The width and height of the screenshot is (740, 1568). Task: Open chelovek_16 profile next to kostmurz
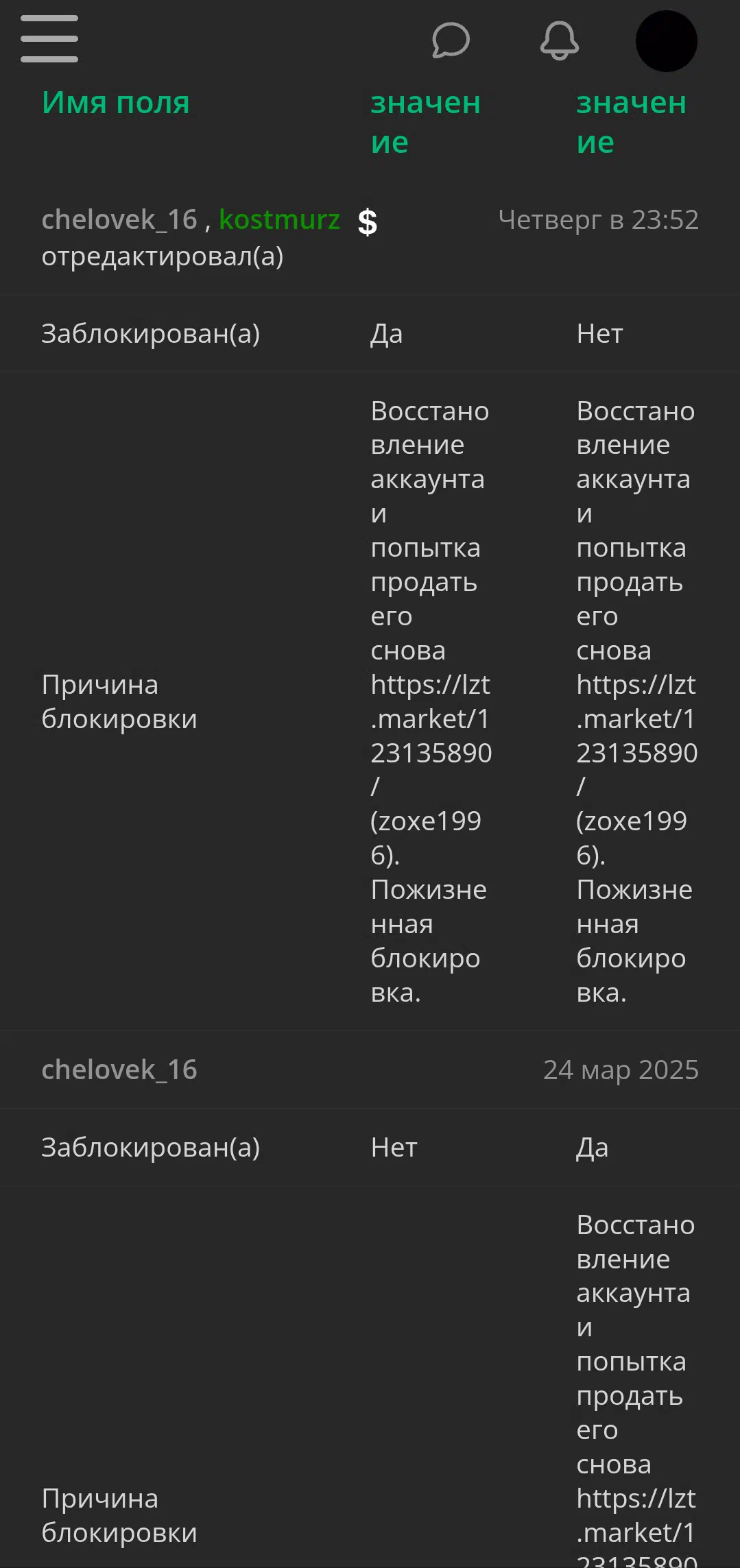[x=119, y=219]
